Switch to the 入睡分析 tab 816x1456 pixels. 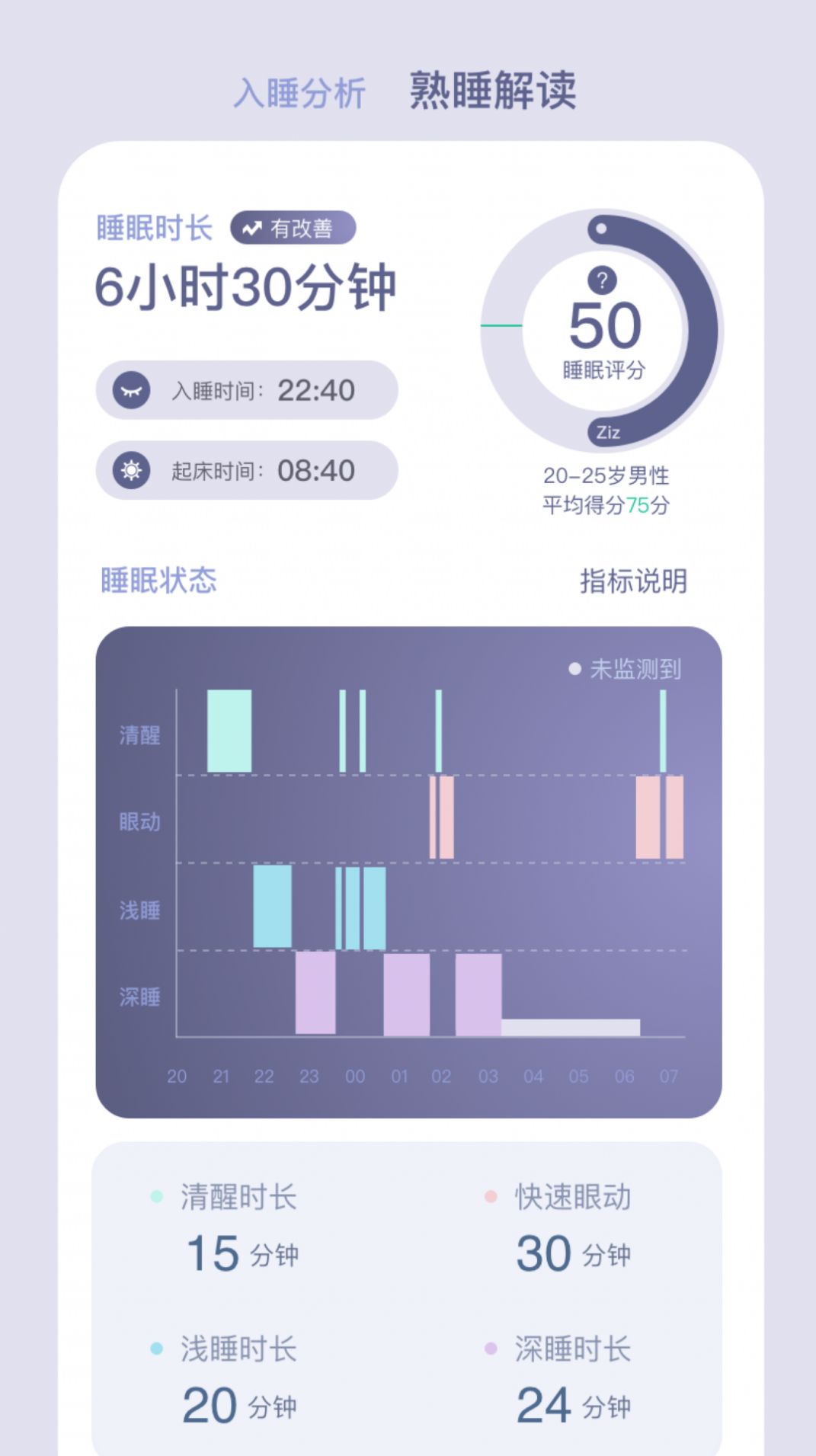point(299,94)
